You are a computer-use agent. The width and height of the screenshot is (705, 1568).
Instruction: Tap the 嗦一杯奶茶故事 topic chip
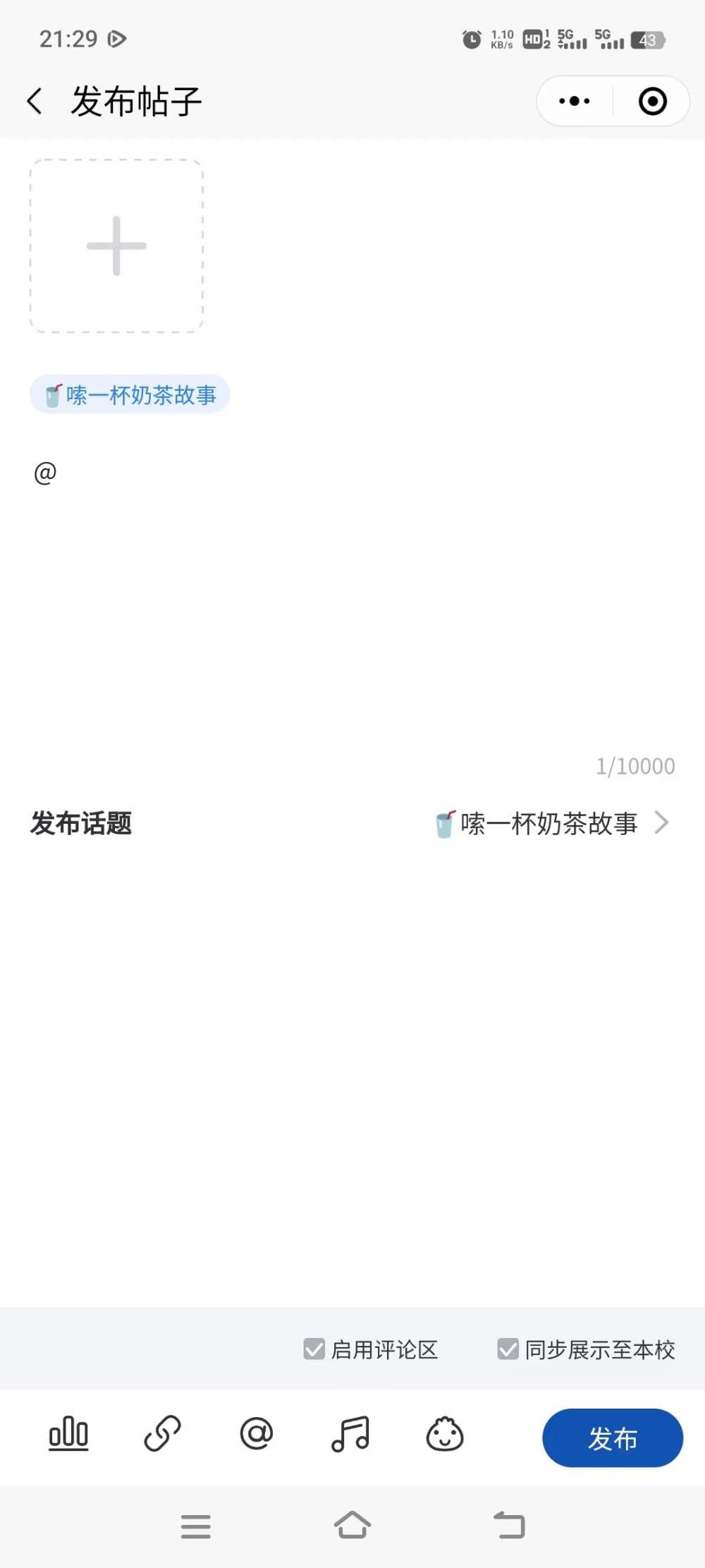coord(130,395)
